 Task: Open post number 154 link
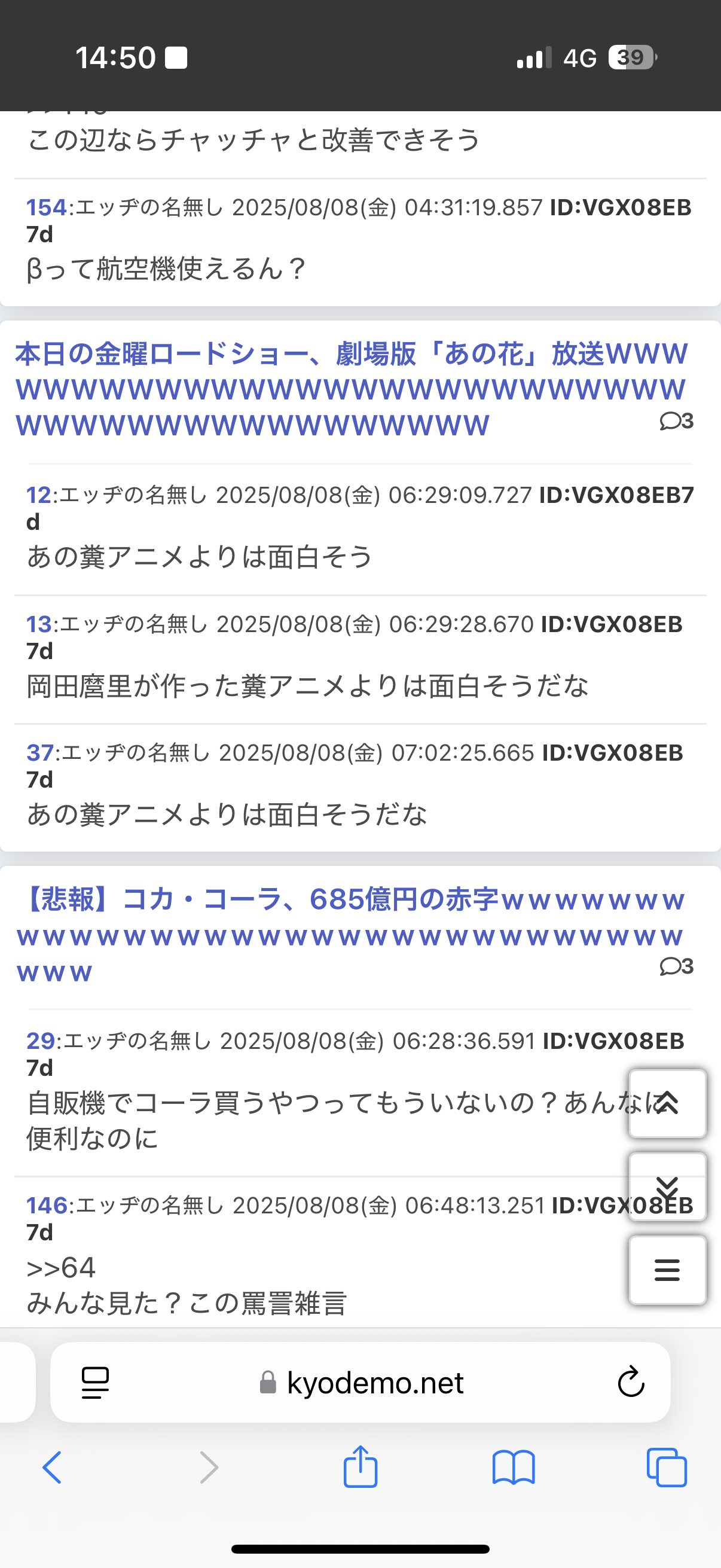46,208
